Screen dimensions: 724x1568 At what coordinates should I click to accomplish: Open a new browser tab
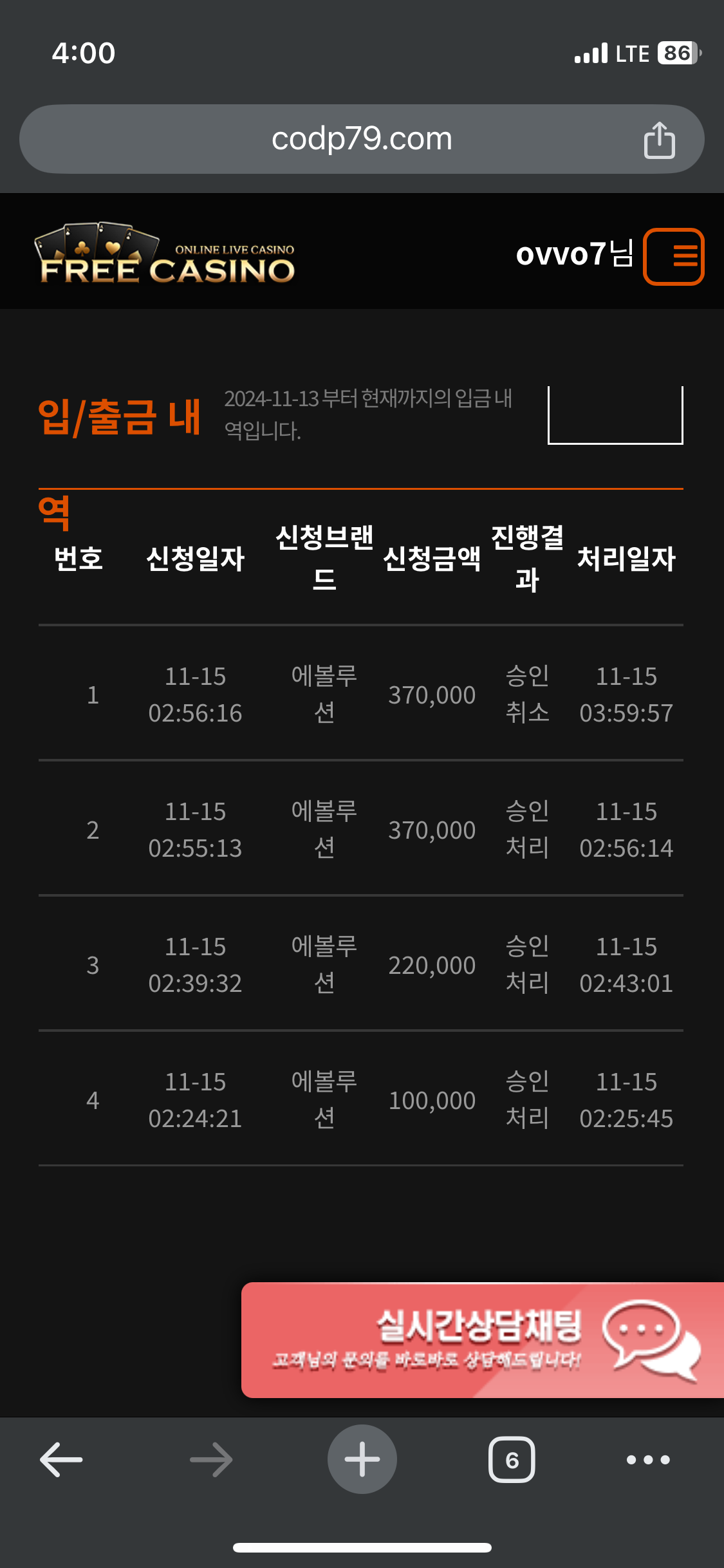362,1459
